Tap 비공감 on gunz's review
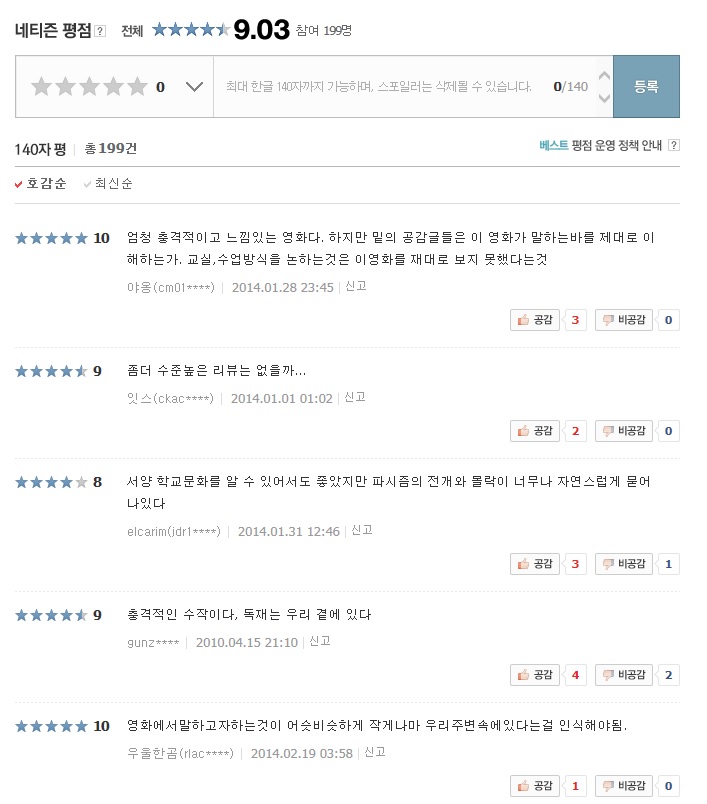Viewport: 707px width, 804px height. 624,675
